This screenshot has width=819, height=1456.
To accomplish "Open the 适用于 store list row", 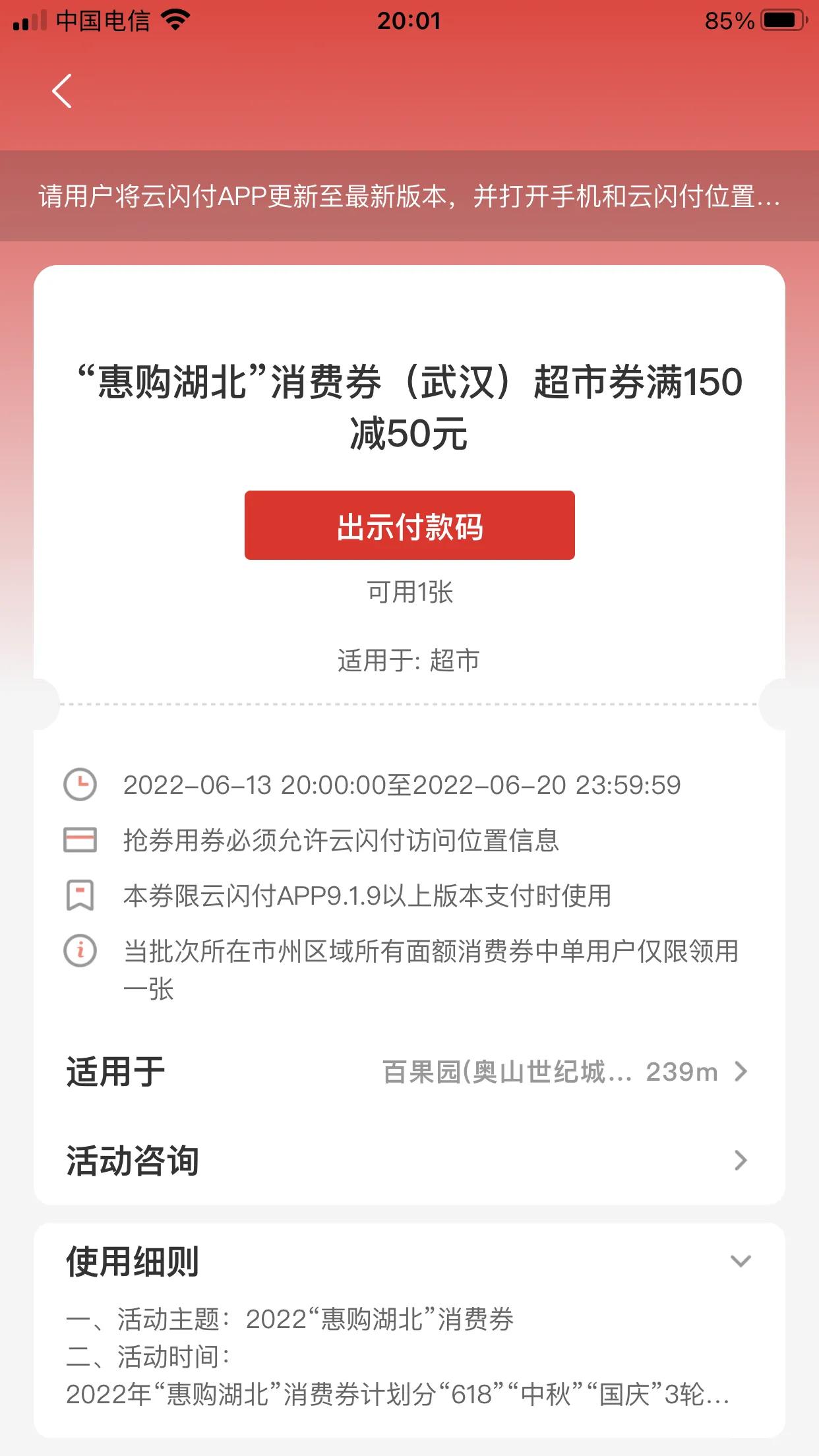I will coord(409,1072).
